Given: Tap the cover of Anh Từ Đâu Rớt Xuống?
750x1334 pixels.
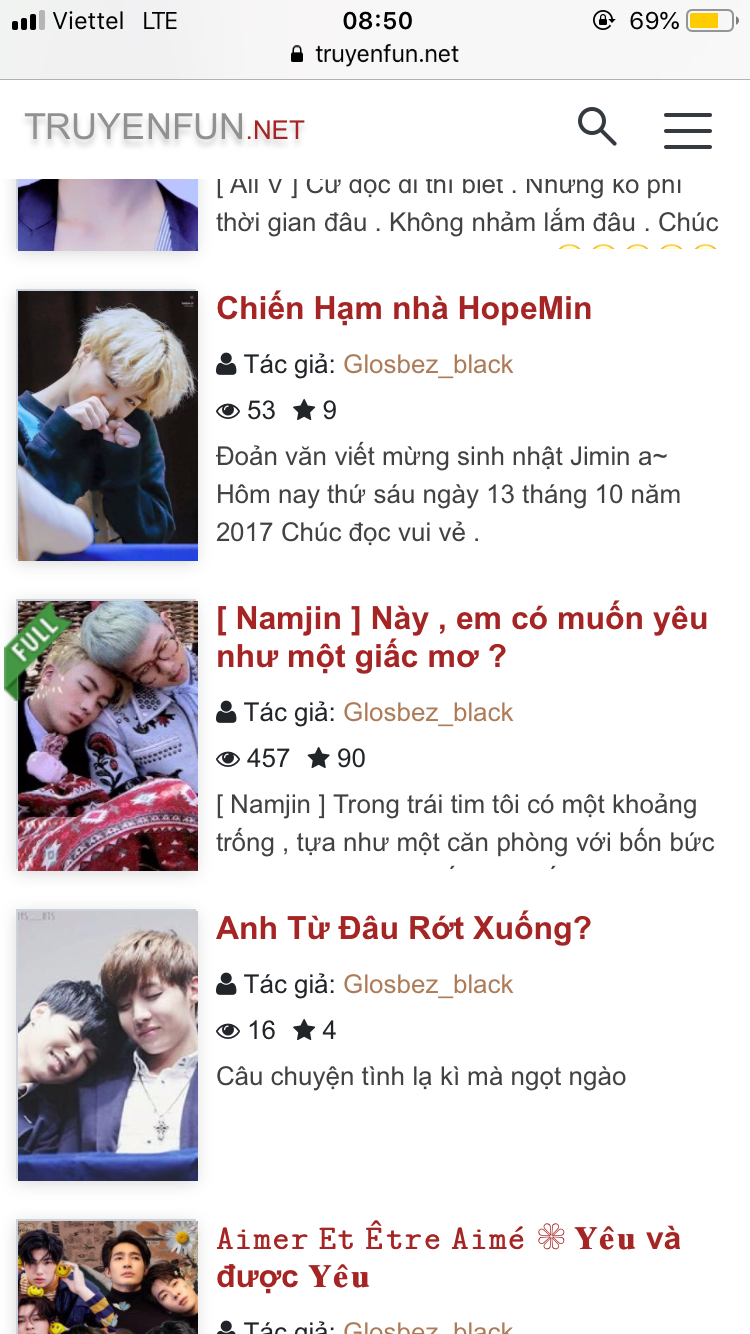Looking at the screenshot, I should click(x=108, y=1045).
